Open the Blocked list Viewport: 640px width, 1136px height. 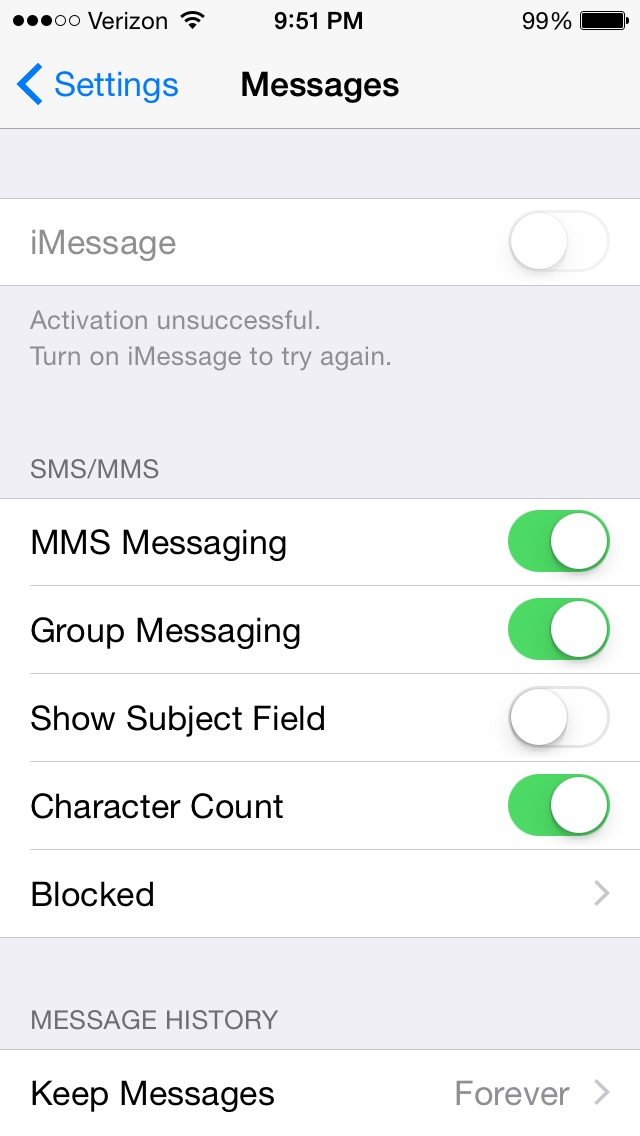[320, 894]
